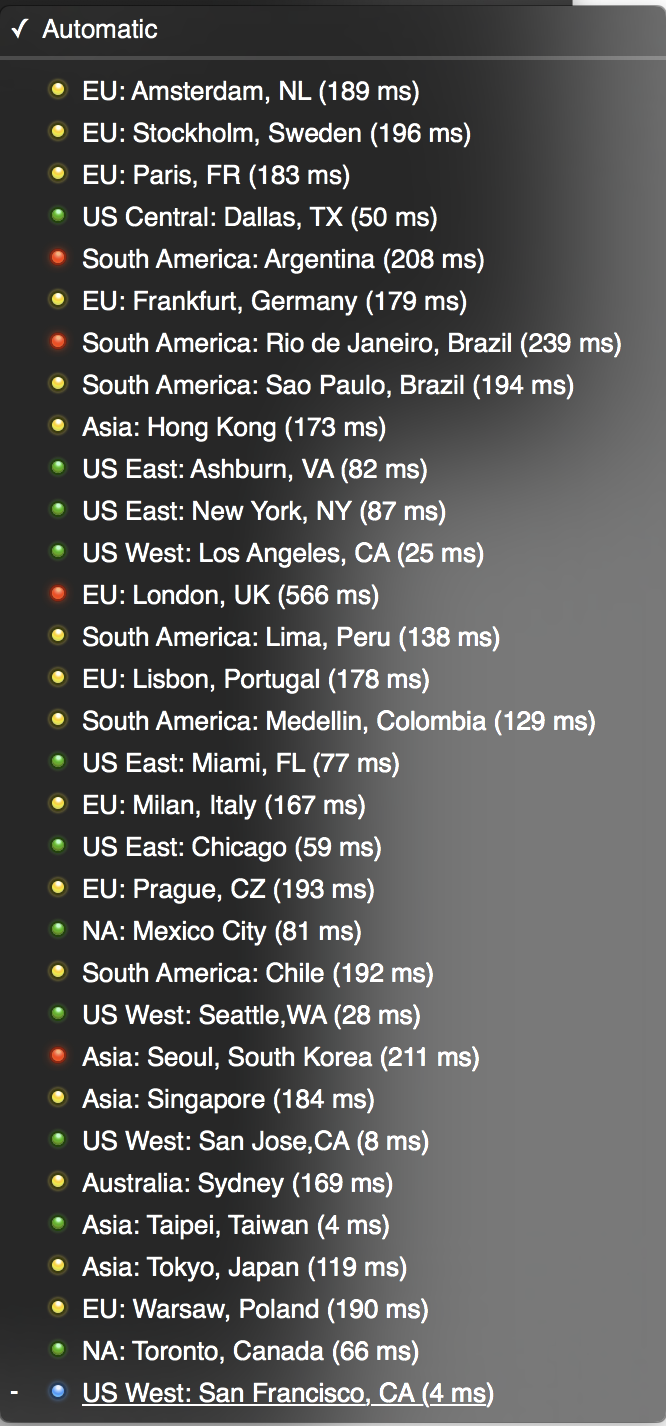Screen dimensions: 666x1426
Task: Connect to US West: San Francisco, CA
Action: pos(333,1393)
